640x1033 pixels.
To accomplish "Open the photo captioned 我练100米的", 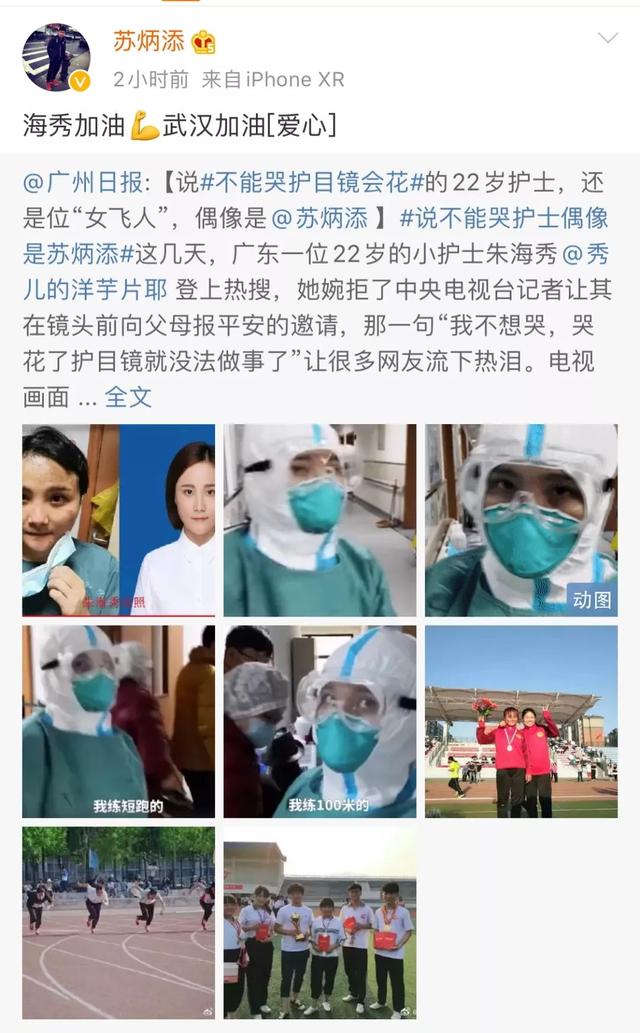I will pos(320,722).
